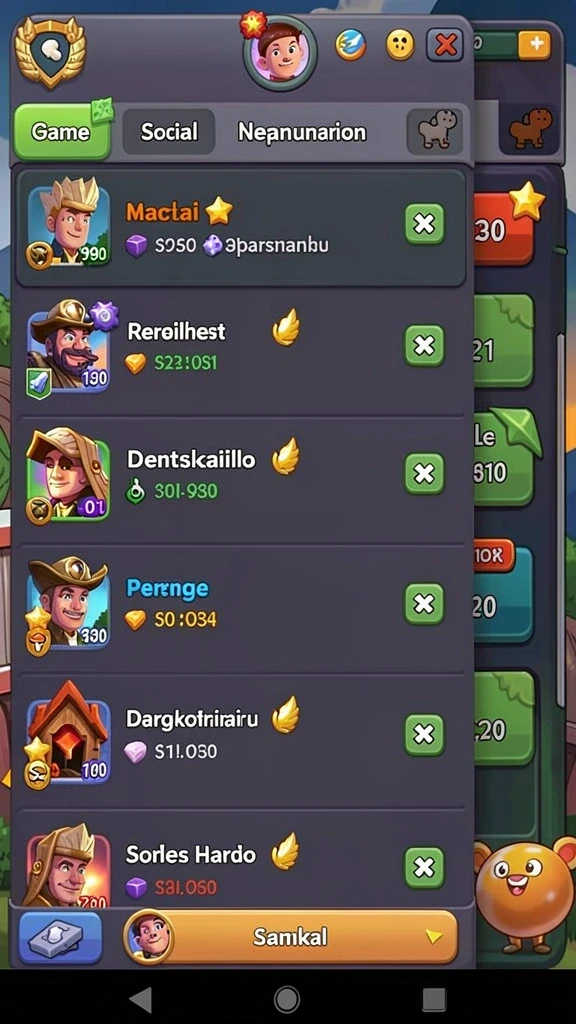The width and height of the screenshot is (576, 1024).
Task: Tap the green X button beside Rereilhest
Action: pyautogui.click(x=424, y=345)
